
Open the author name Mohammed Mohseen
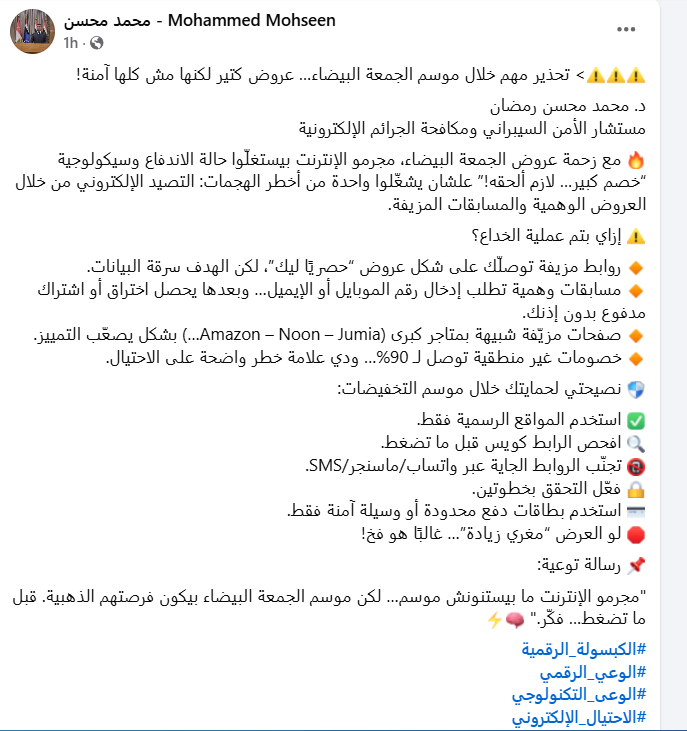[200, 21]
